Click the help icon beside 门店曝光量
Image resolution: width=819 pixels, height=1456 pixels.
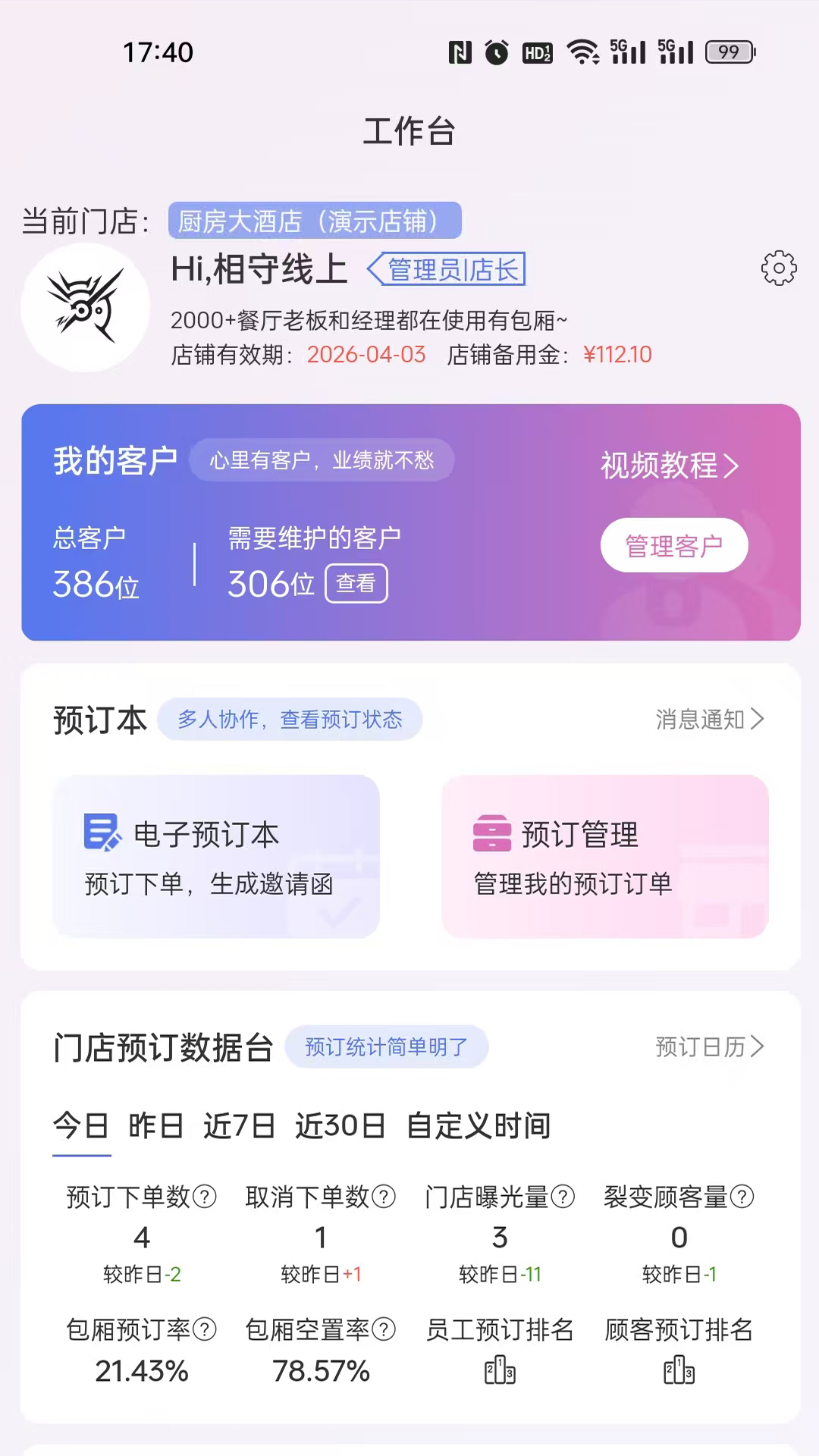click(x=561, y=1197)
